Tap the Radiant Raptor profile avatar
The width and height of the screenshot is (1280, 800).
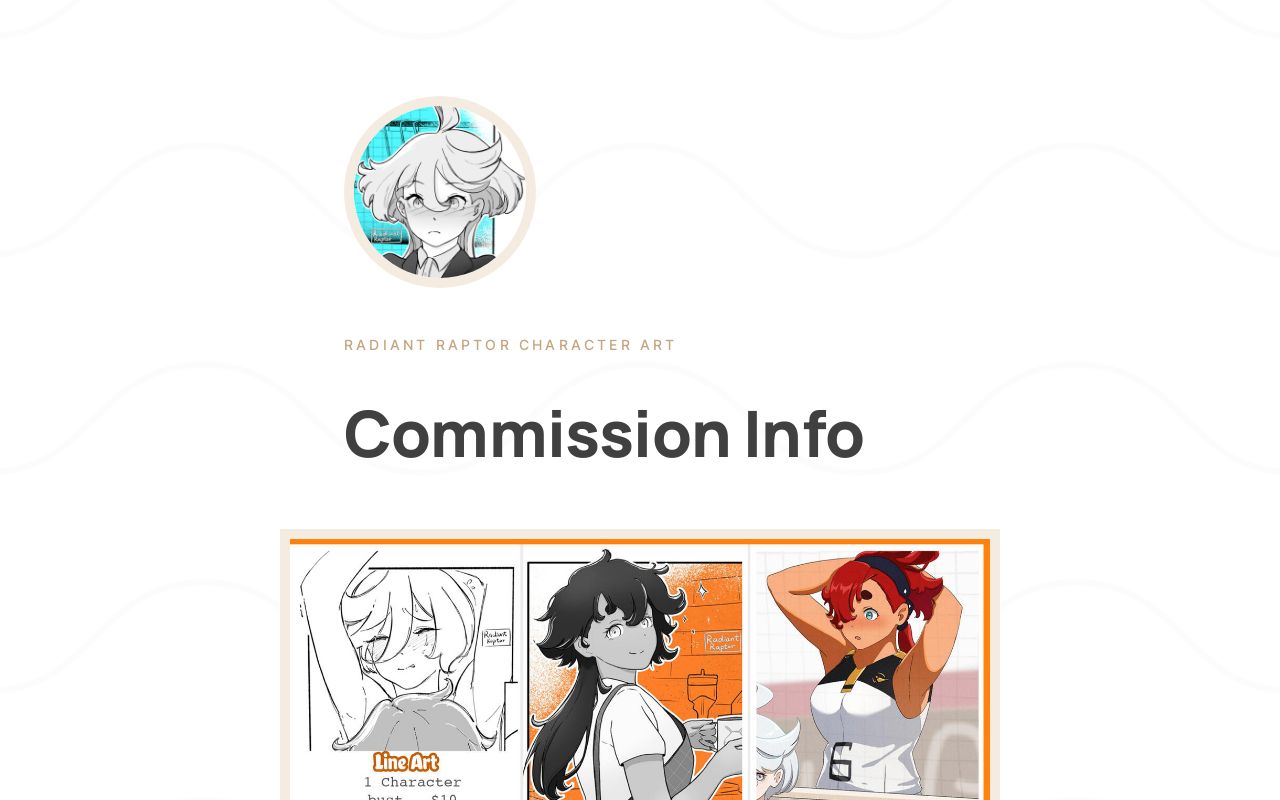point(440,192)
